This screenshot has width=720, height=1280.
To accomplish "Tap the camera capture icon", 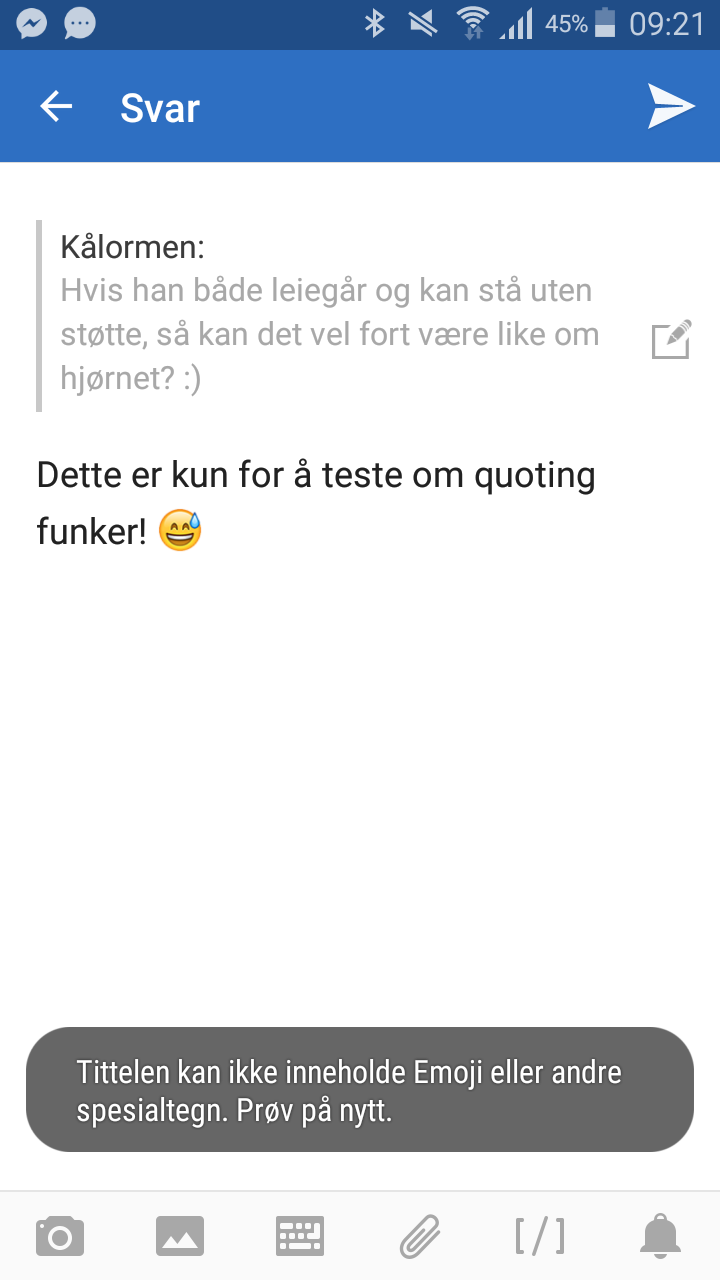I will point(59,1235).
